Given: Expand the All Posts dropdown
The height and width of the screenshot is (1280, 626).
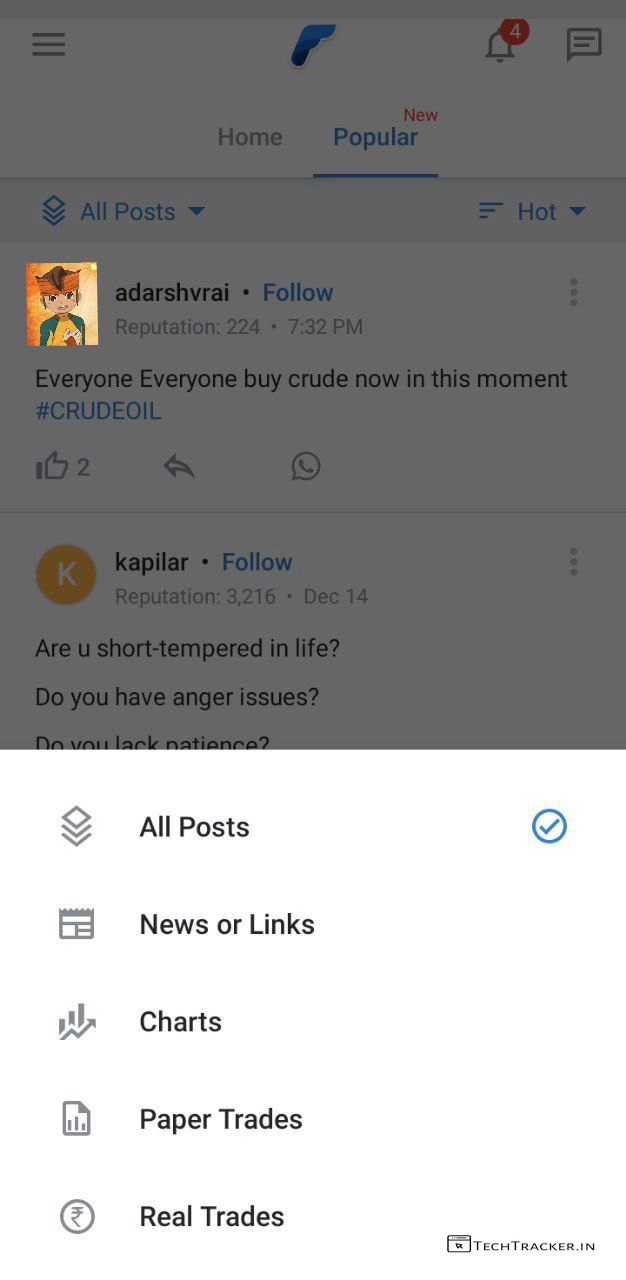Looking at the screenshot, I should [x=123, y=211].
